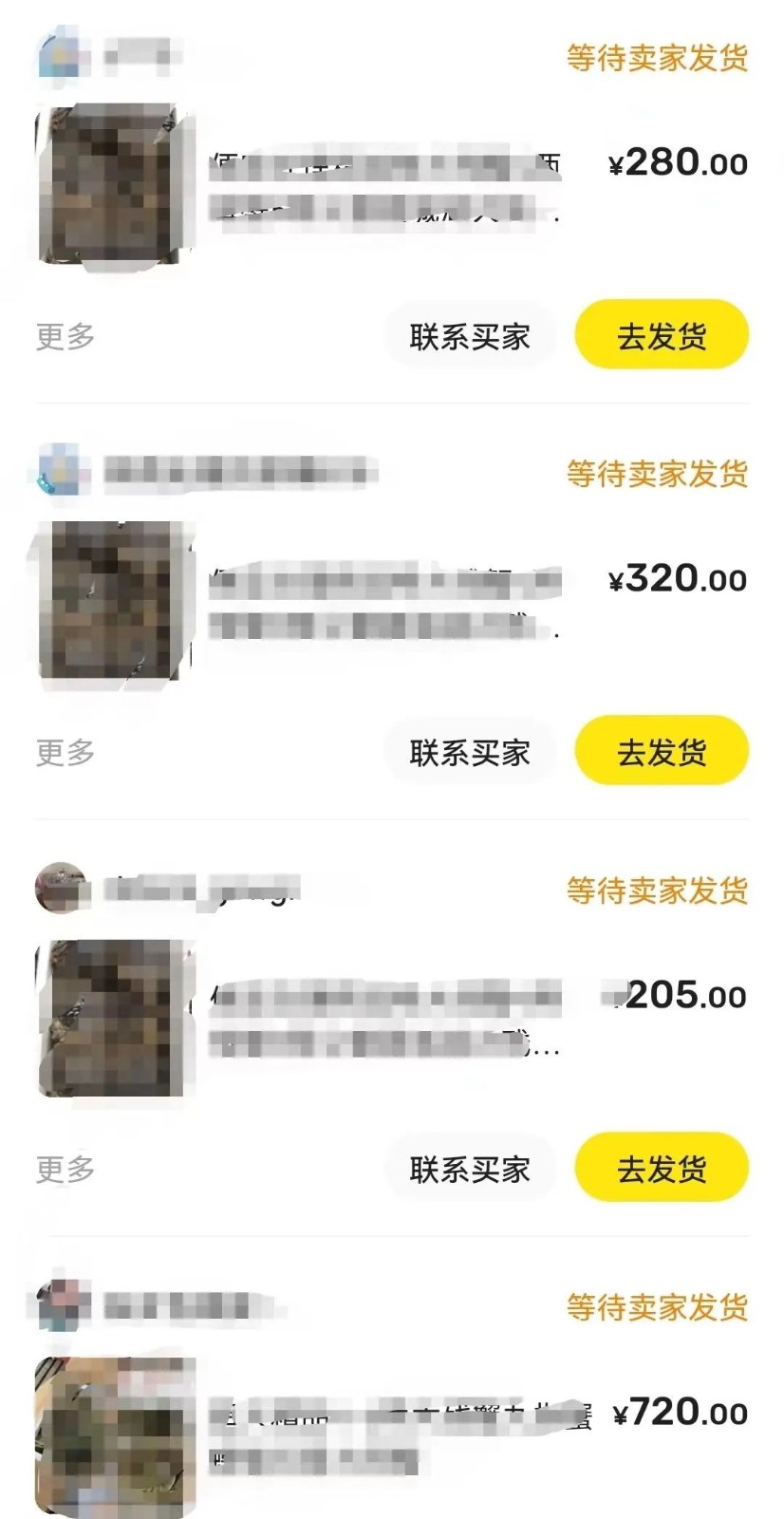Tap 联系买家 for the ¥280 order
The height and width of the screenshot is (1519, 784).
tap(470, 335)
